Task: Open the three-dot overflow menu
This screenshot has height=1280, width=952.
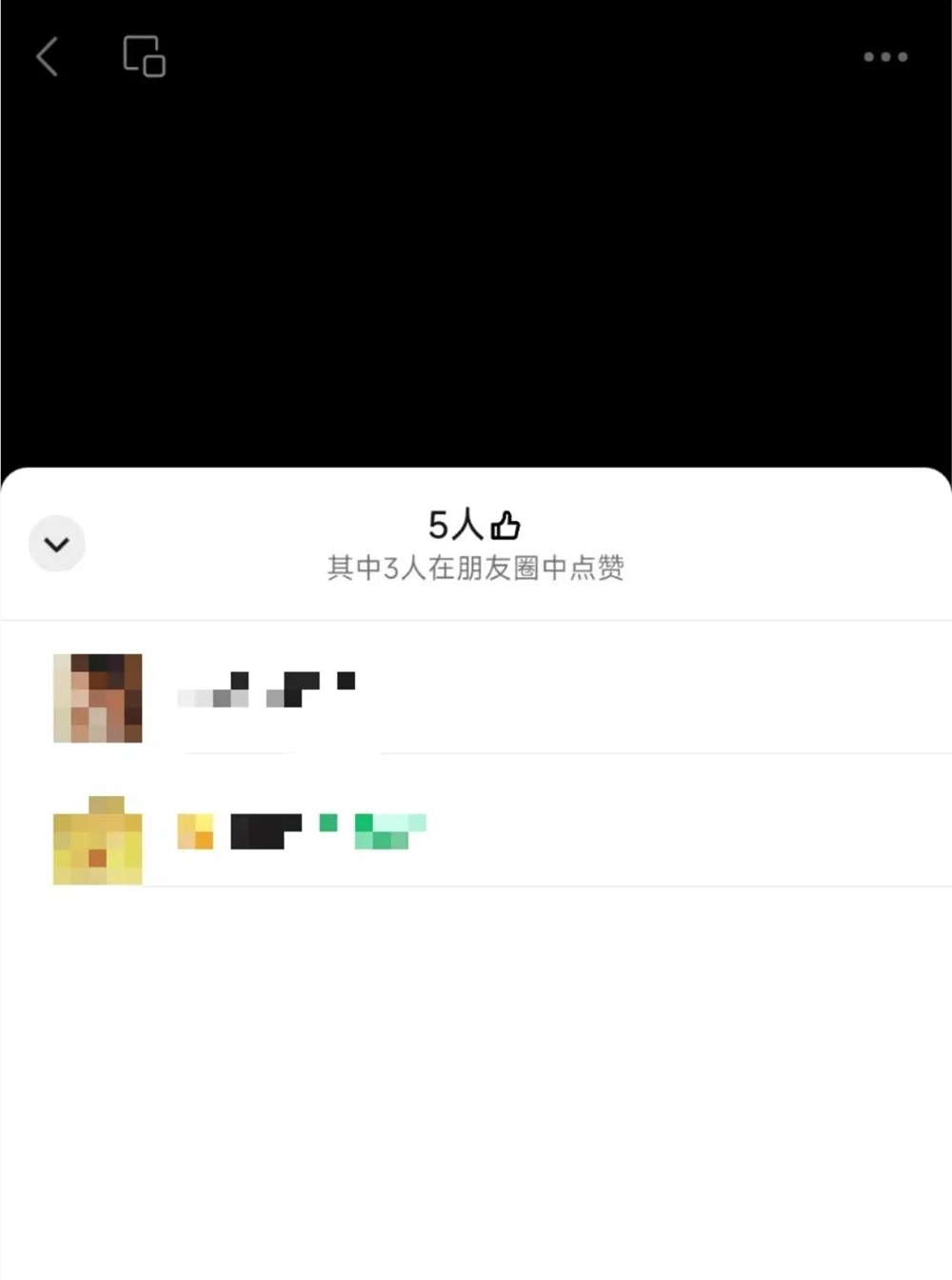Action: (x=885, y=57)
